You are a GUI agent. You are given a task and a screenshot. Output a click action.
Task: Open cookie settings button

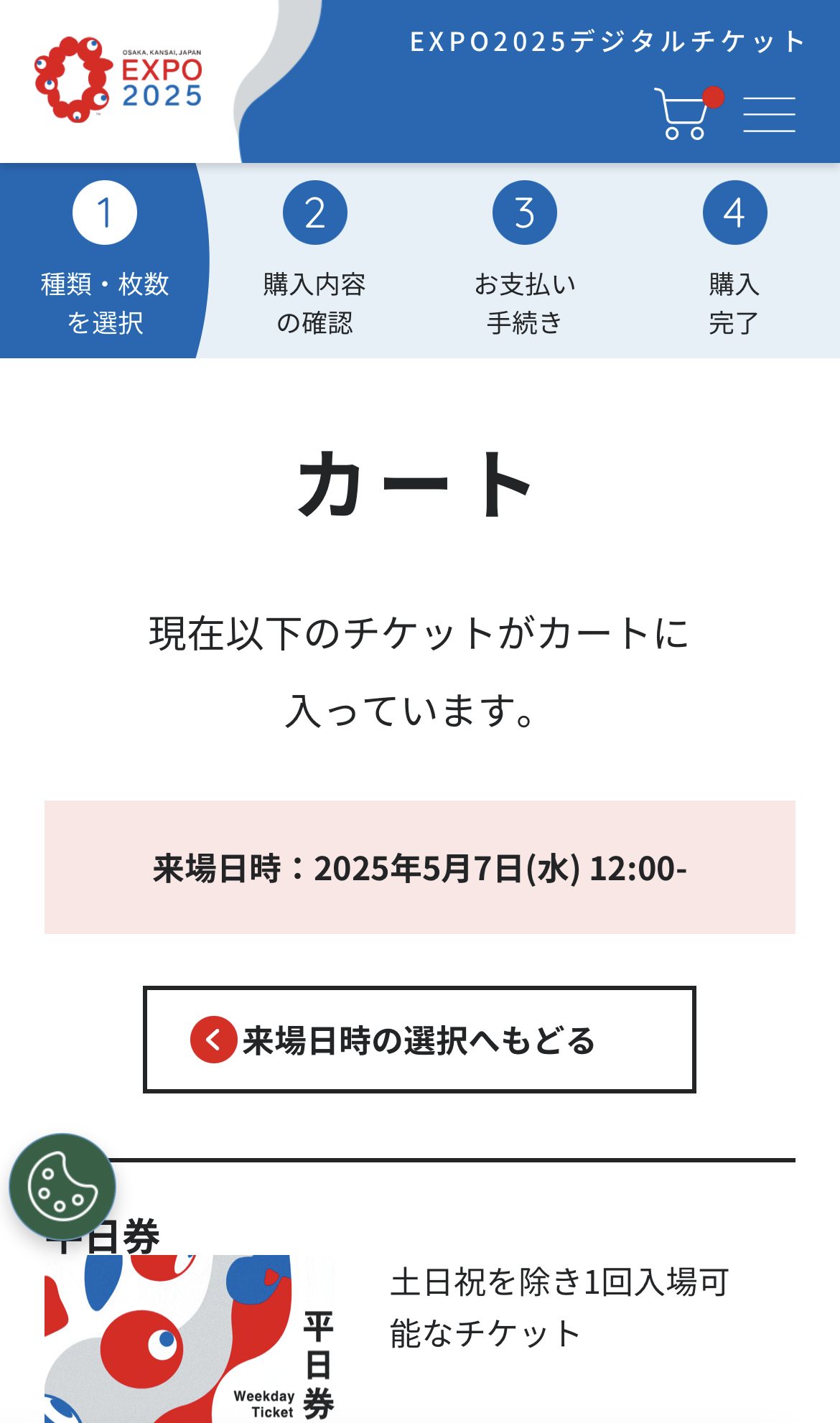click(62, 1187)
